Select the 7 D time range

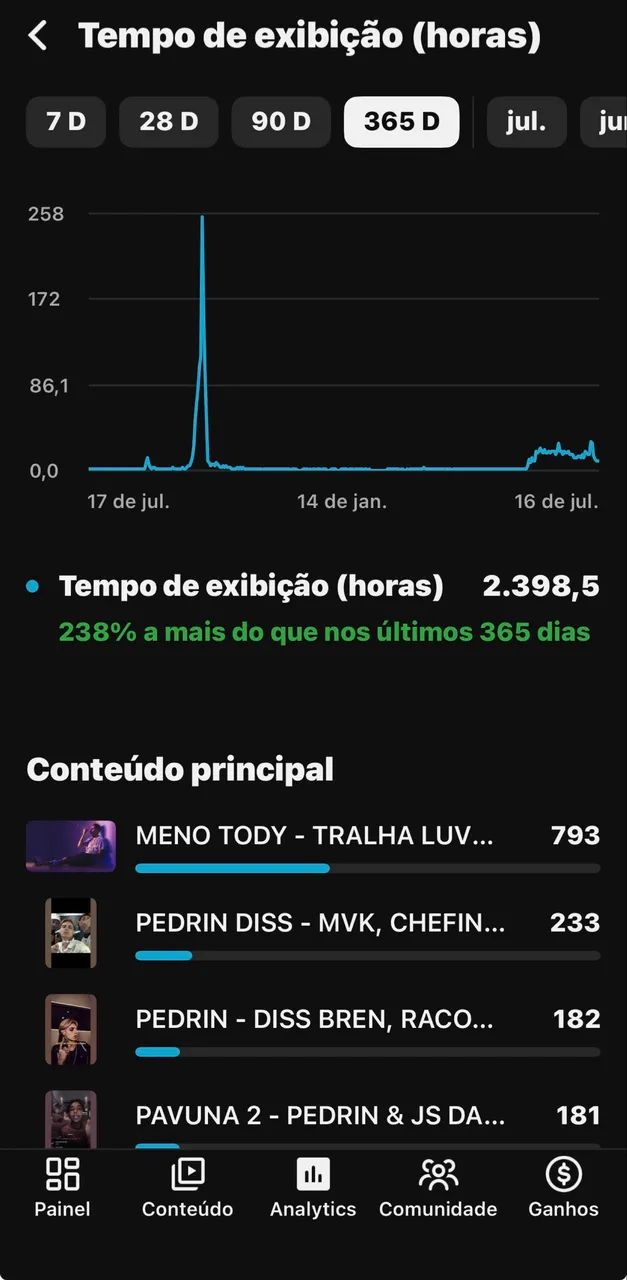point(66,122)
